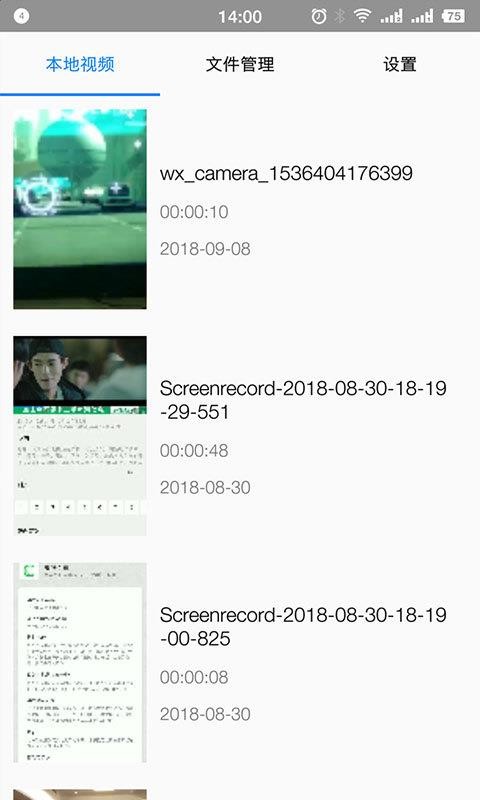The height and width of the screenshot is (800, 480).
Task: Open video Screenrecord-2018-08-30-18-19-00-825
Action: (240, 663)
